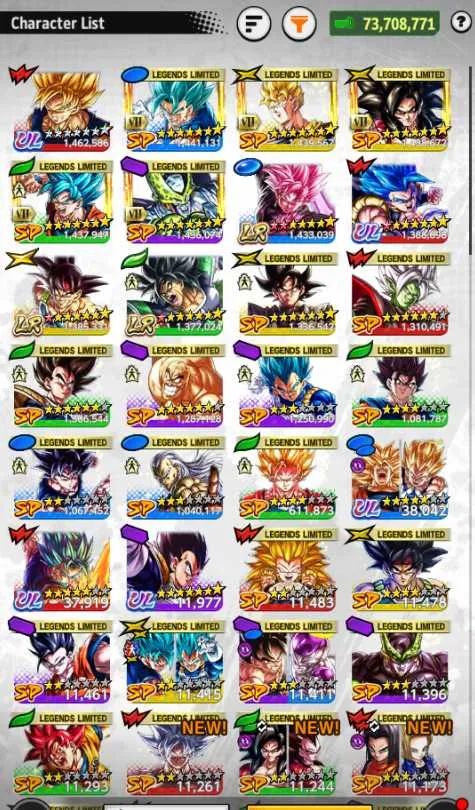The image size is (475, 810).
Task: Open the UL Vegeta card showing 11,977
Action: (174, 569)
